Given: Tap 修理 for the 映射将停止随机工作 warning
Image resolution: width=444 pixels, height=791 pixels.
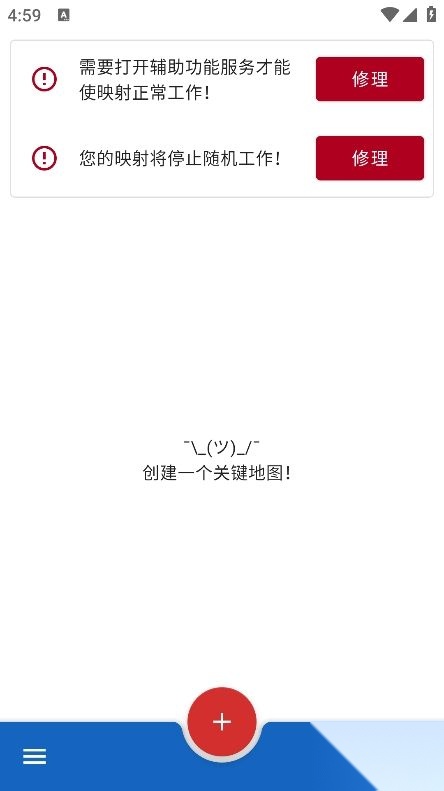Looking at the screenshot, I should (370, 158).
